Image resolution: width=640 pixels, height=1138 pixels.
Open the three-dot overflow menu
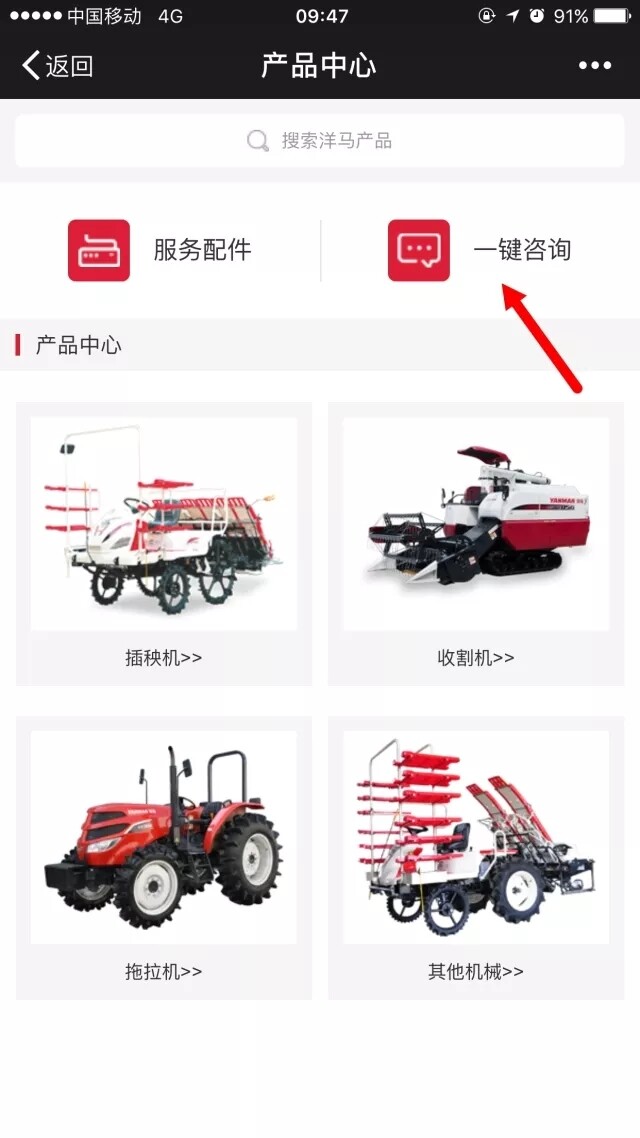(x=594, y=66)
